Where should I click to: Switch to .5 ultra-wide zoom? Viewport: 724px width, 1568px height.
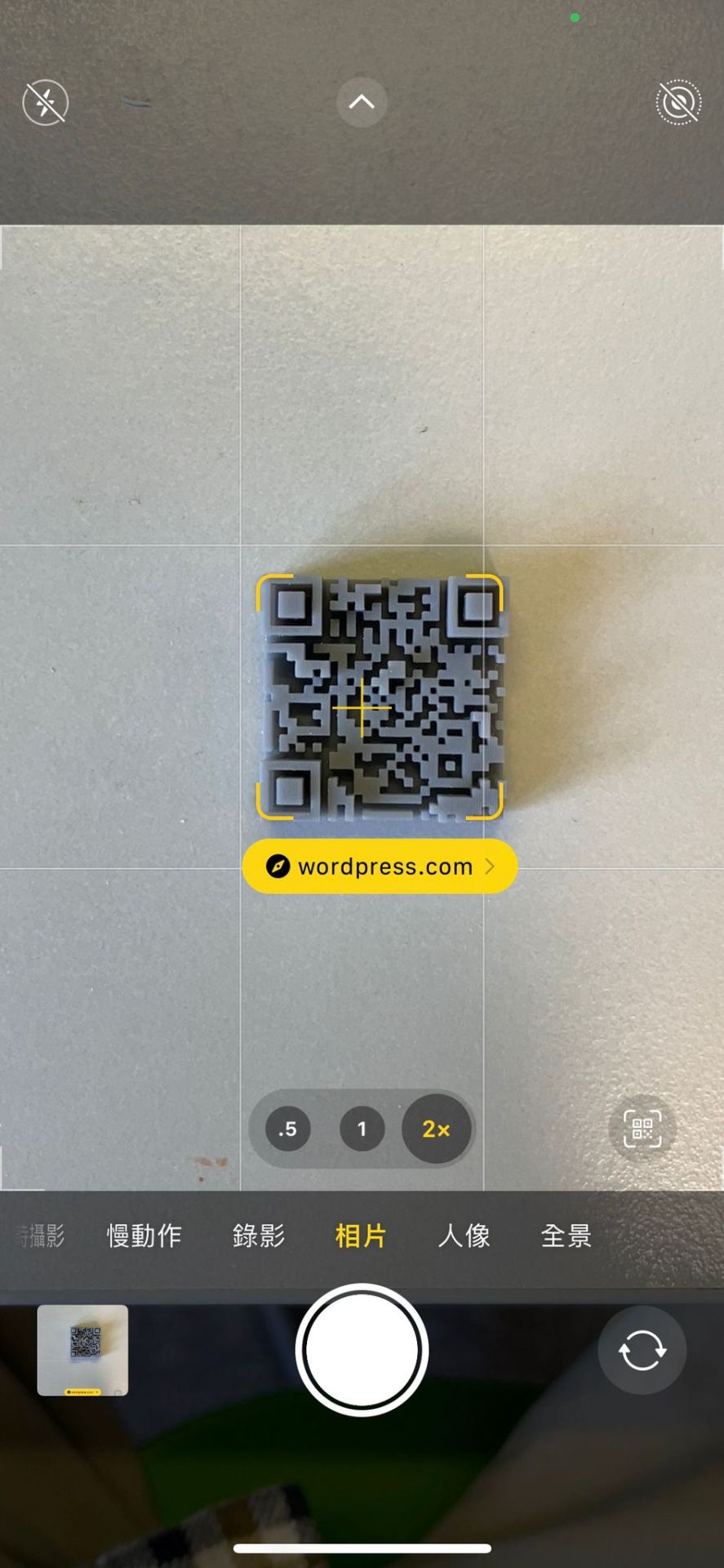click(287, 1129)
